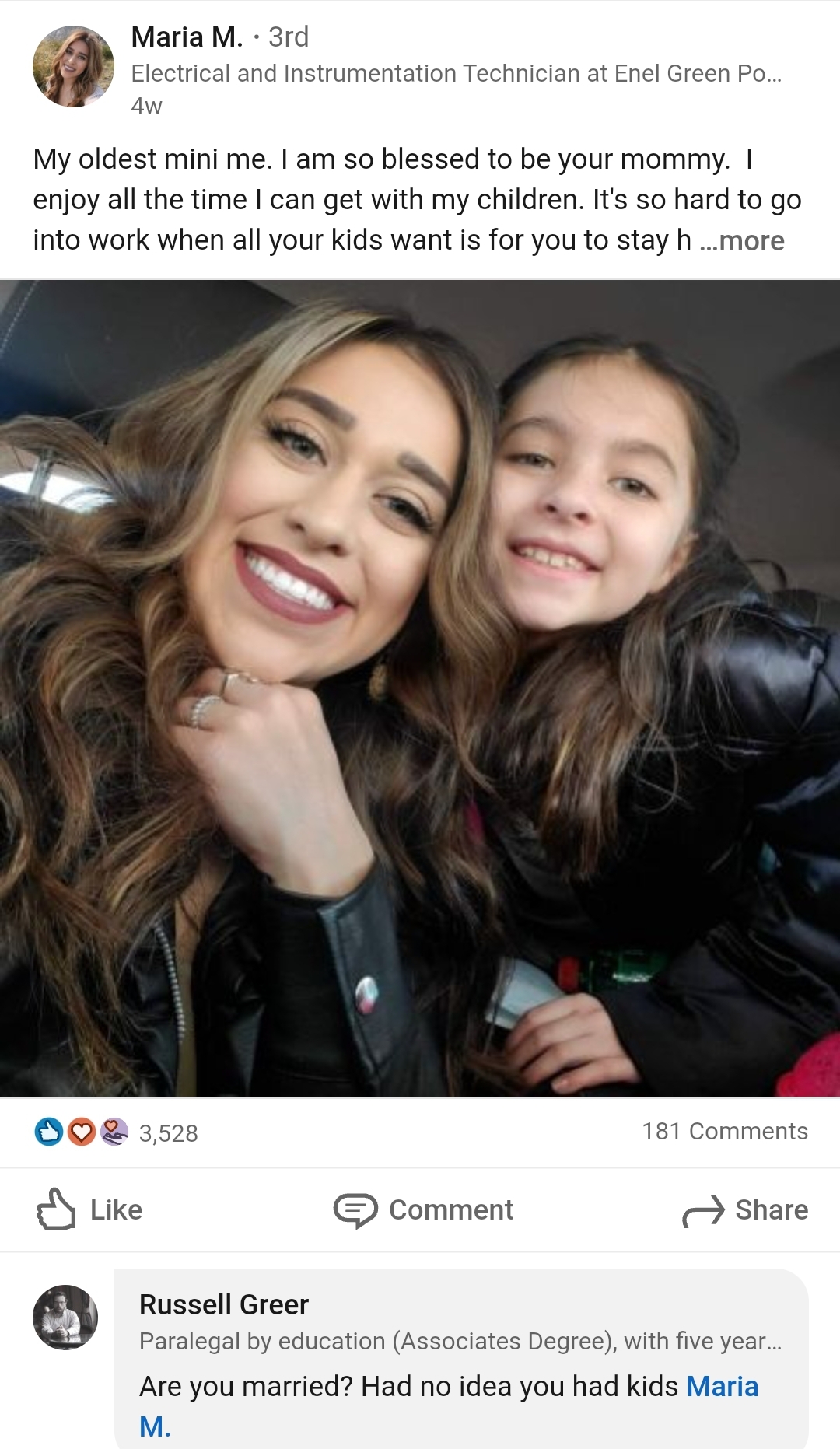Open the mother and daughter post photo

[420, 688]
